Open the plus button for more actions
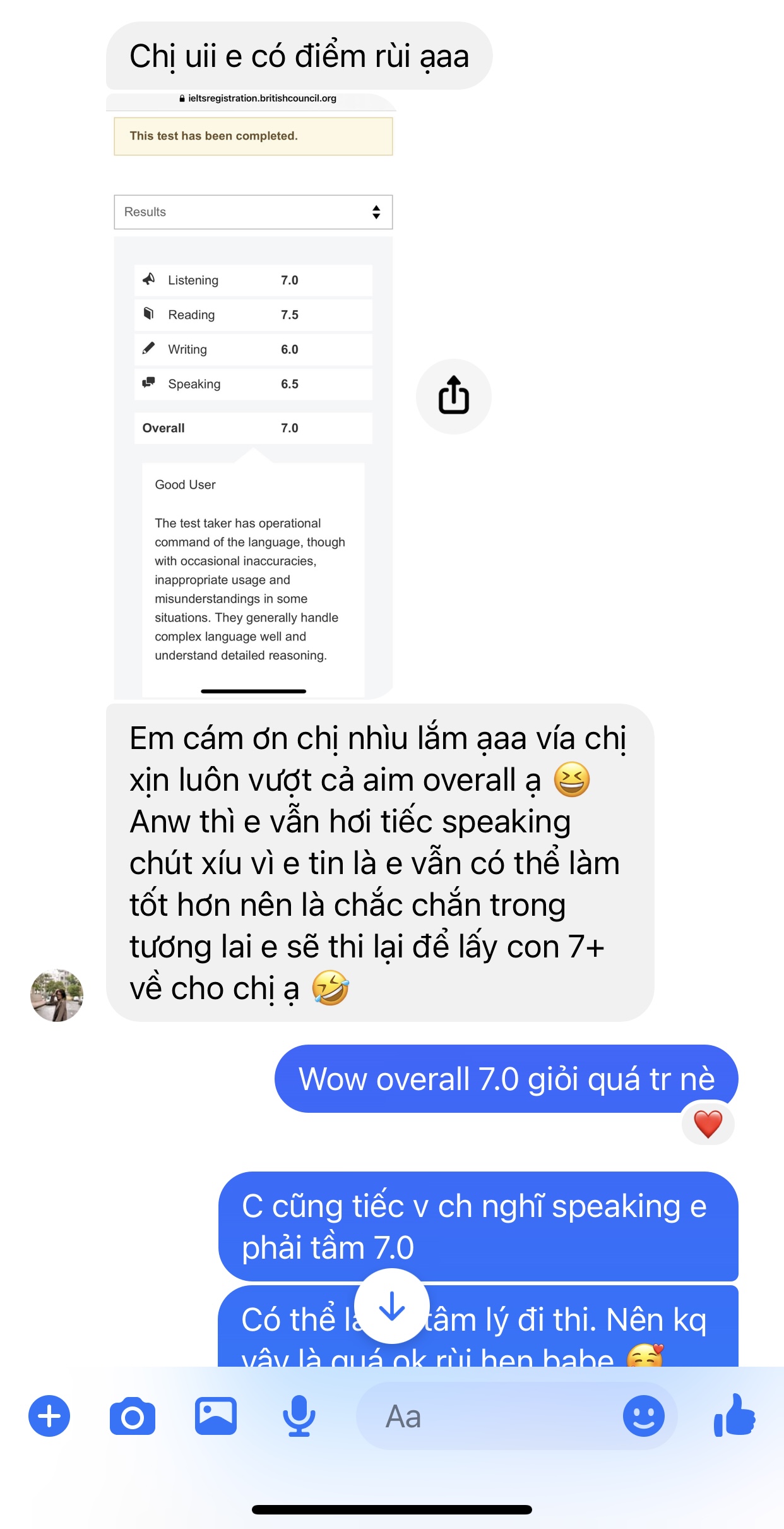The height and width of the screenshot is (1529, 784). 49,1416
